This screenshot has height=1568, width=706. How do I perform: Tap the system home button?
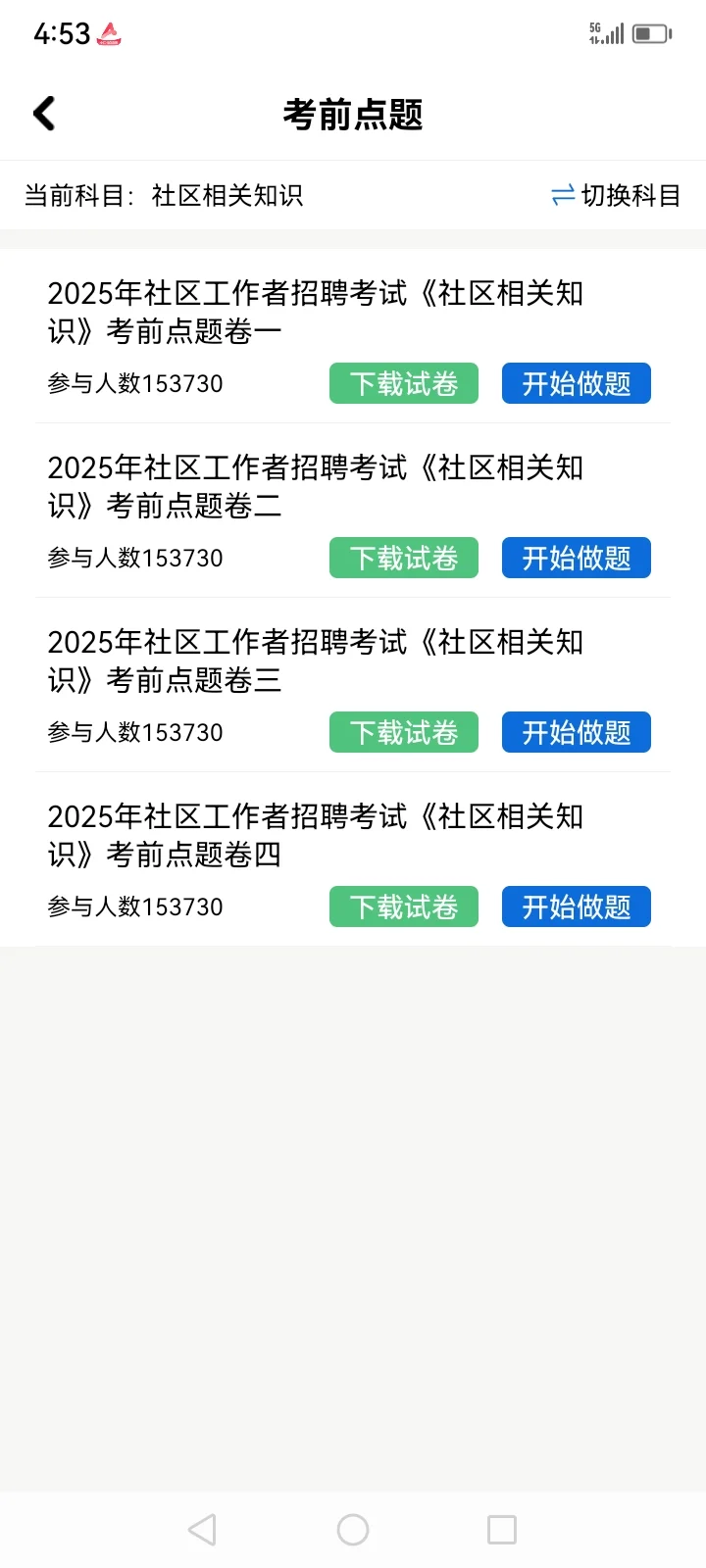click(353, 1530)
